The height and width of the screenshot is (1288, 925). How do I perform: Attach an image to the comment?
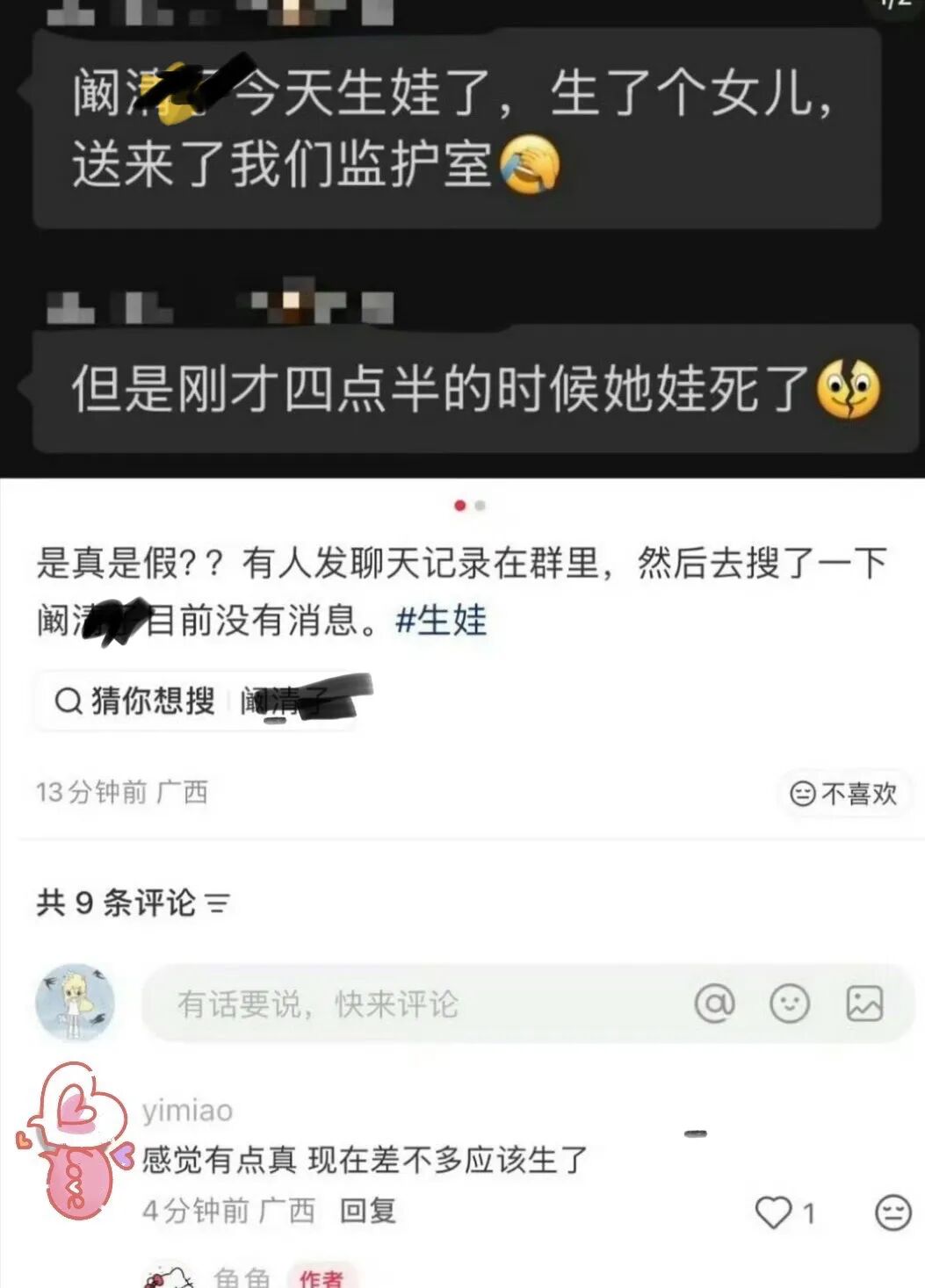click(x=864, y=1003)
